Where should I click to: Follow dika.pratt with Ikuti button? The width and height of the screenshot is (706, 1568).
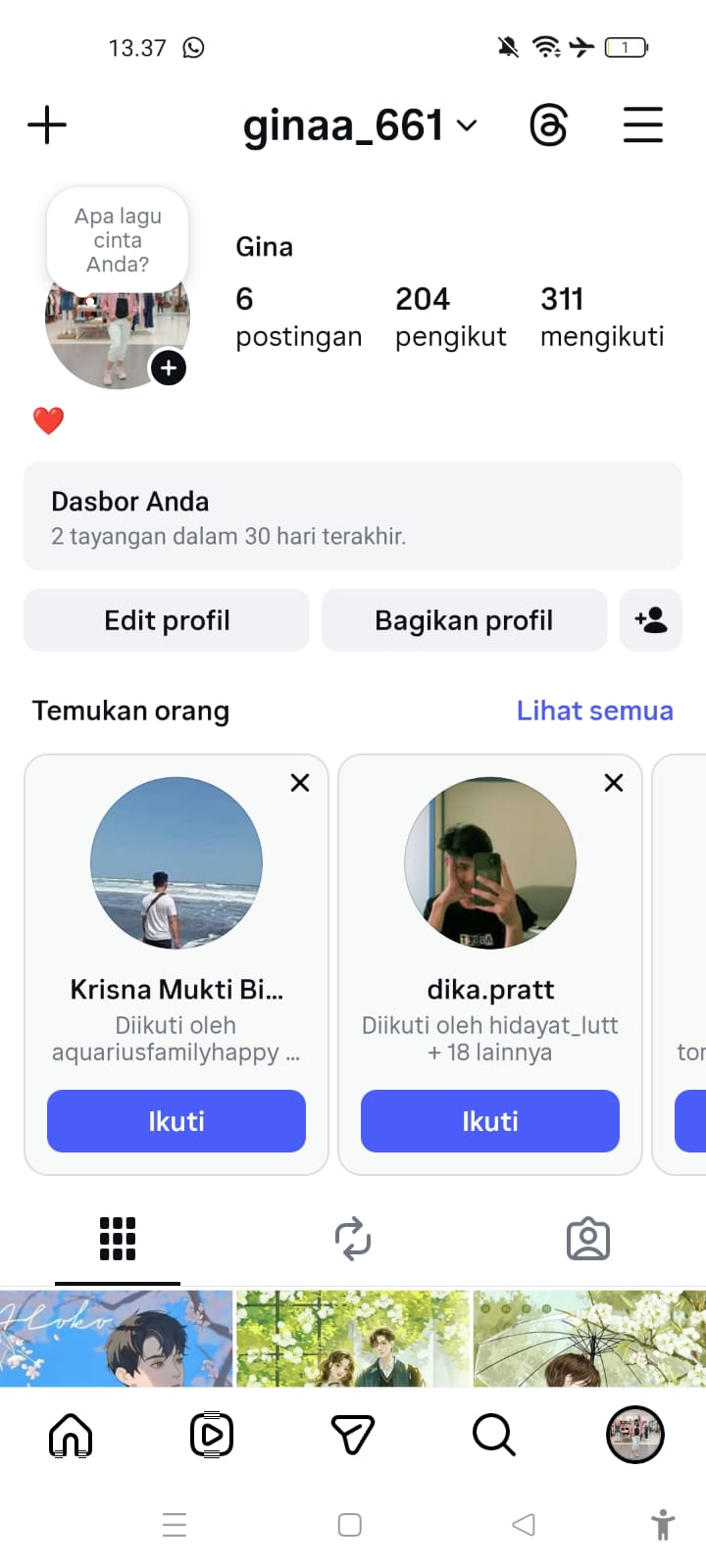point(490,1121)
